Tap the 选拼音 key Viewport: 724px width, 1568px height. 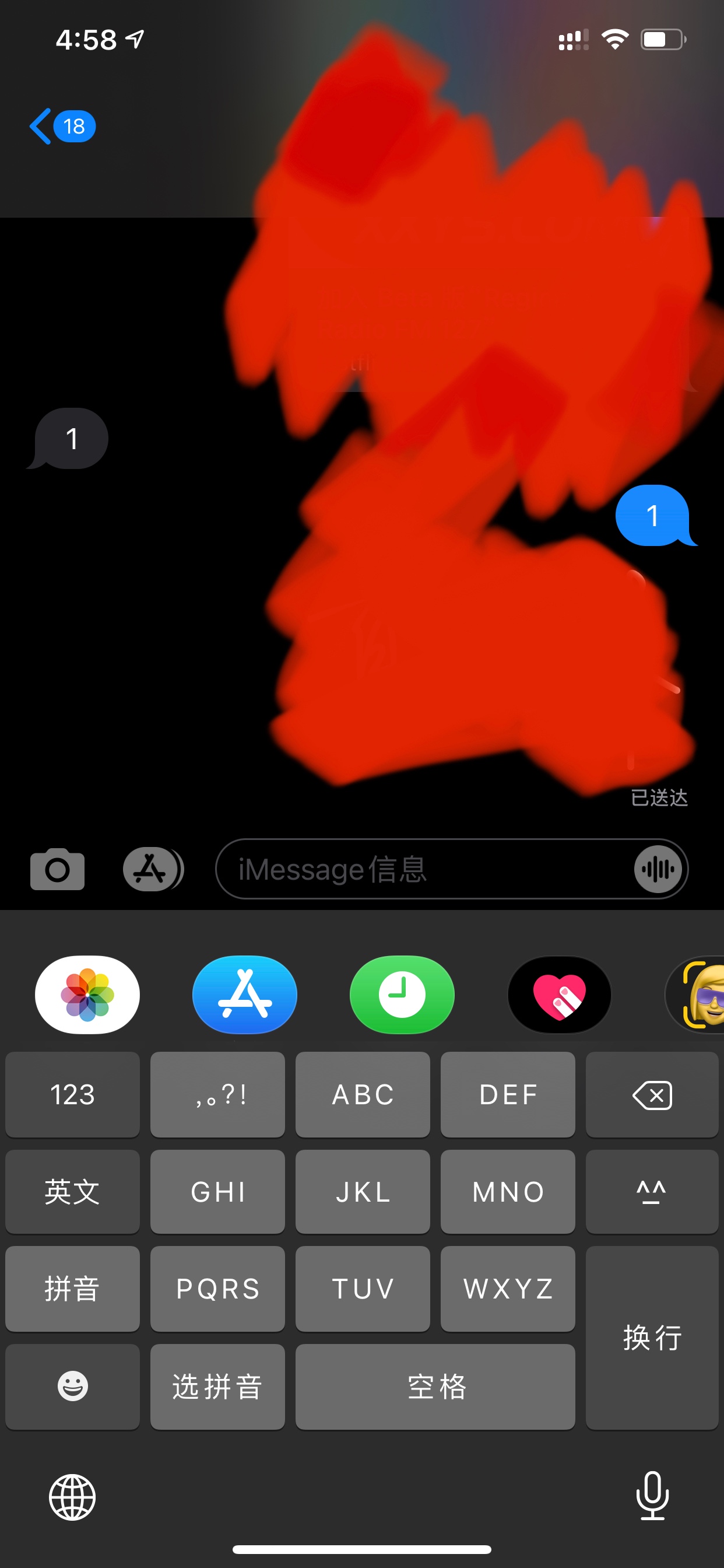(x=217, y=1387)
